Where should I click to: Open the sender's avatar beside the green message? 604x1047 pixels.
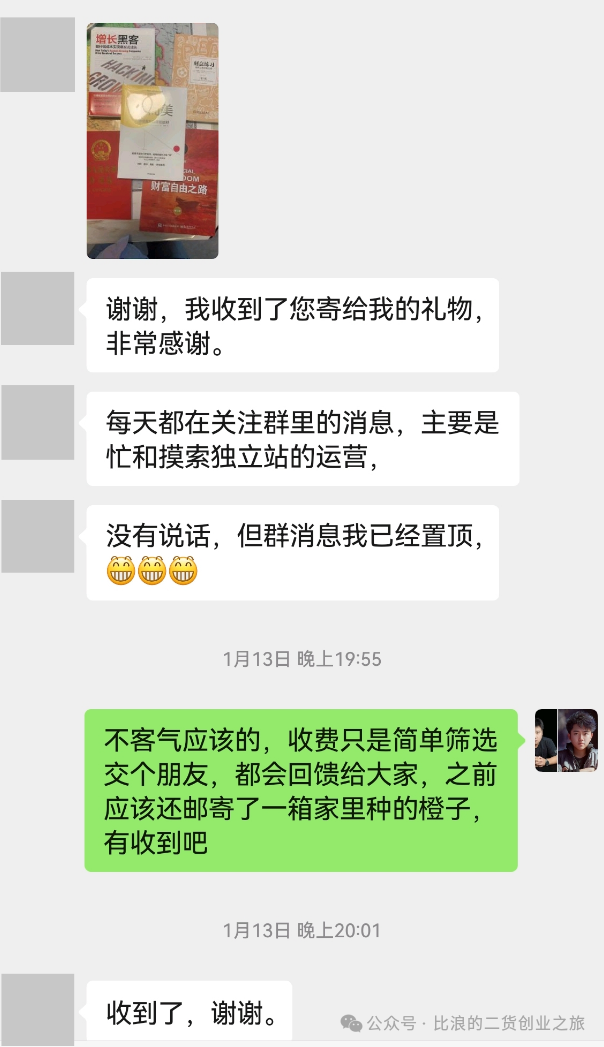point(566,740)
